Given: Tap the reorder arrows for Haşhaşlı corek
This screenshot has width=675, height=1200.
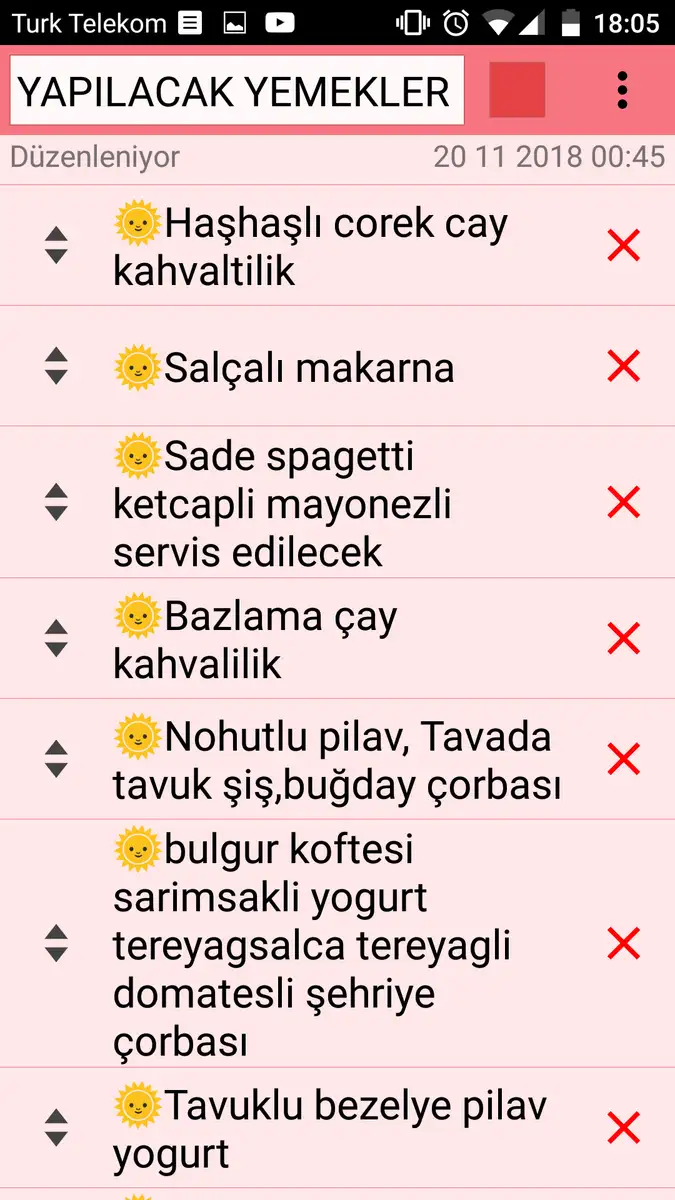Looking at the screenshot, I should [x=56, y=245].
